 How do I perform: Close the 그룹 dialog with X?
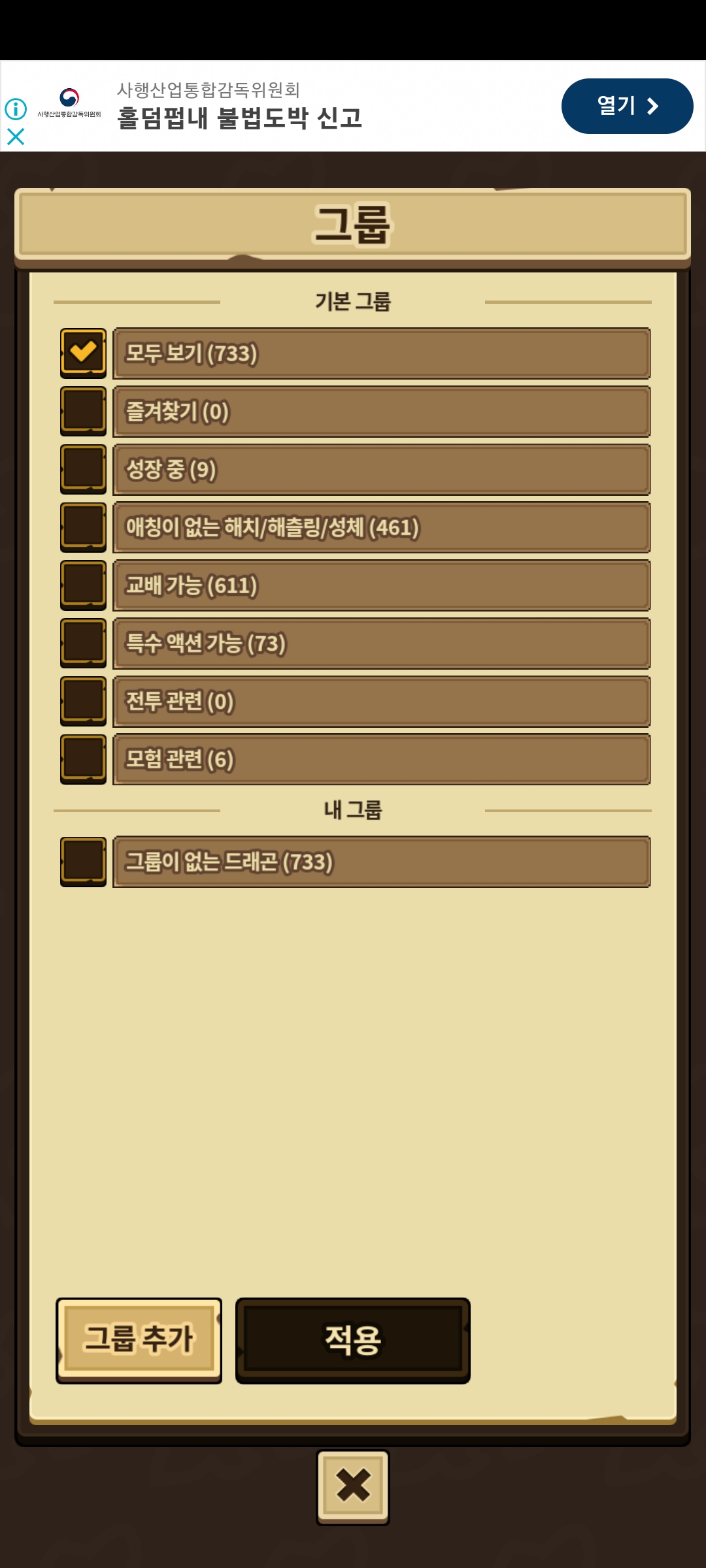pos(352,1486)
